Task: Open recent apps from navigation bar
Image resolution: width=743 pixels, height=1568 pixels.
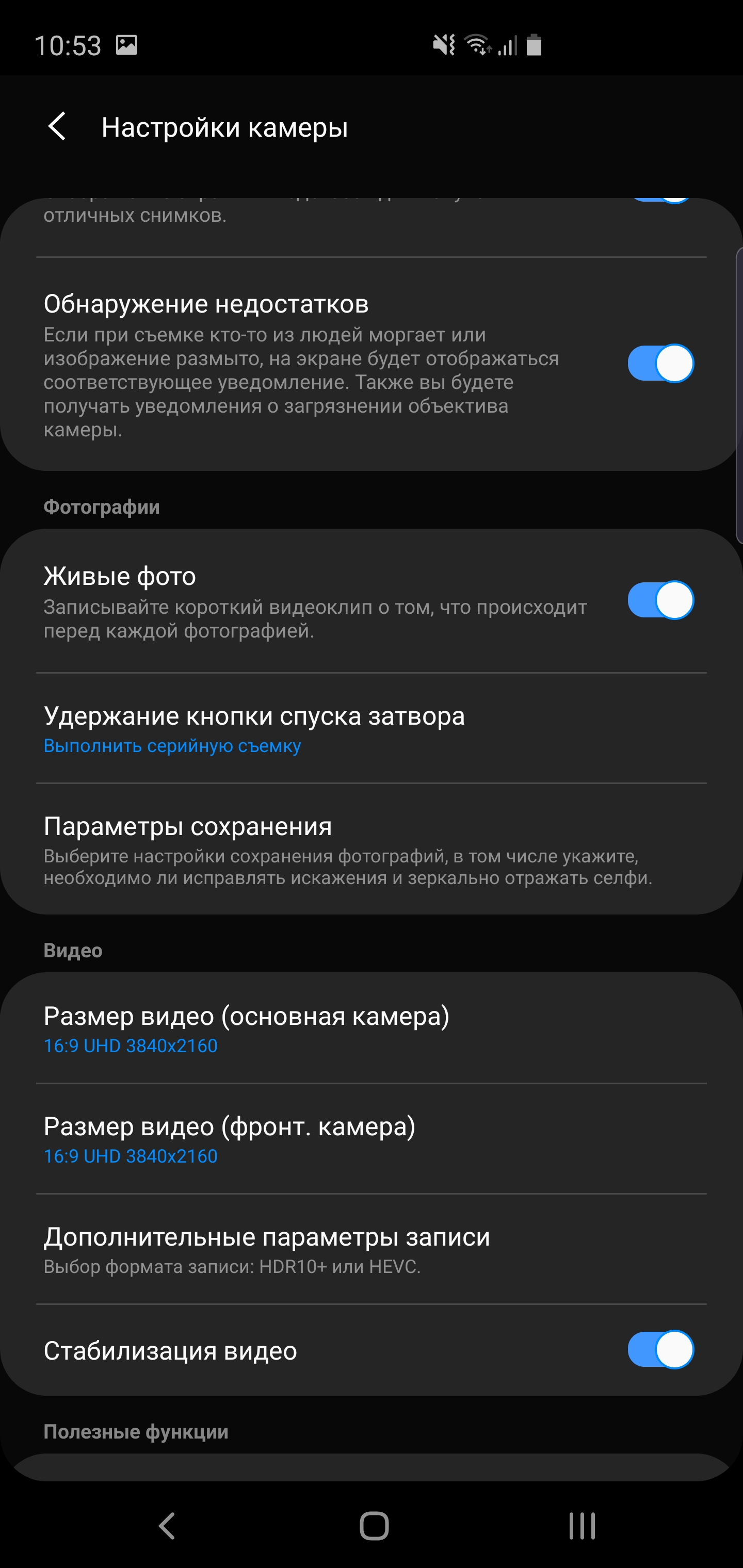Action: tap(581, 1525)
